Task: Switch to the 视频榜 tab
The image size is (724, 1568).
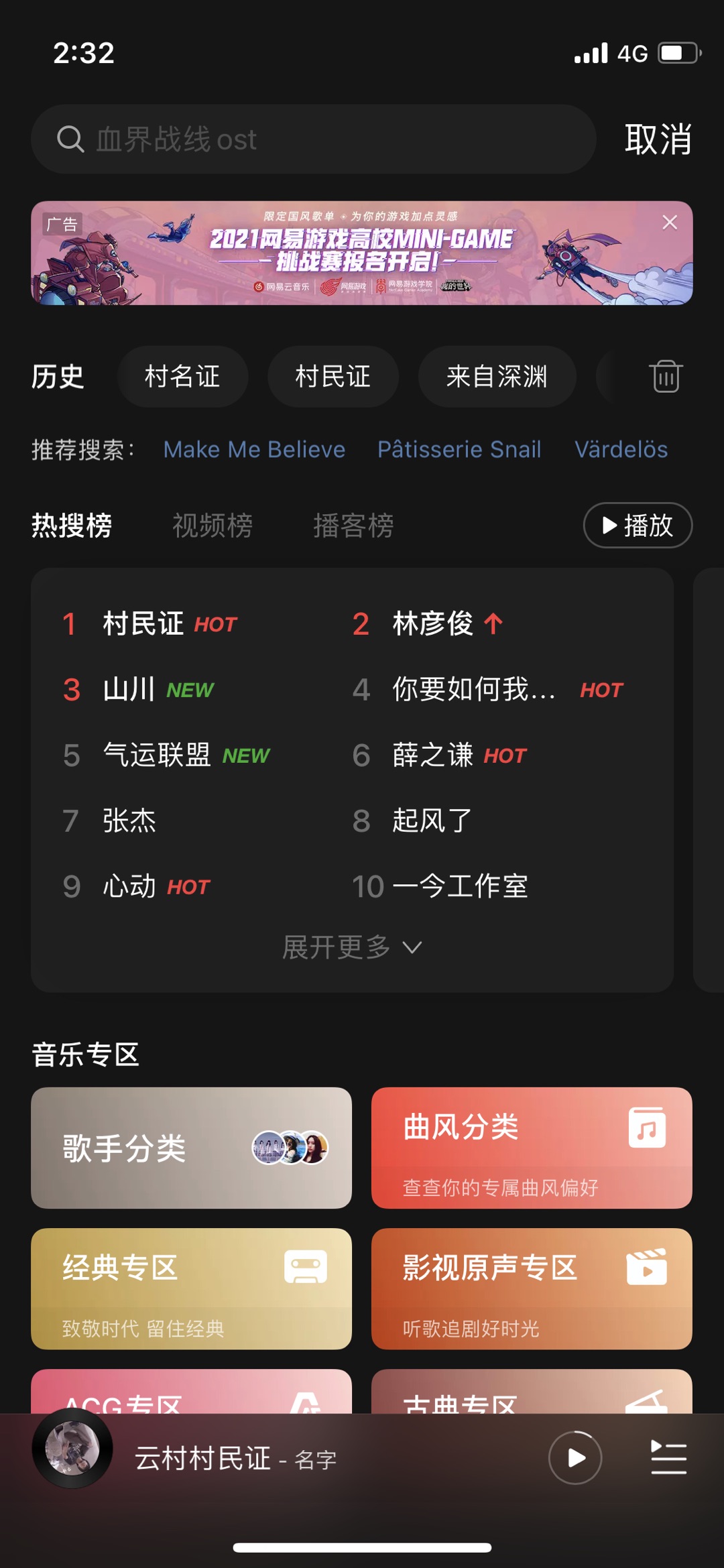Action: pyautogui.click(x=213, y=526)
